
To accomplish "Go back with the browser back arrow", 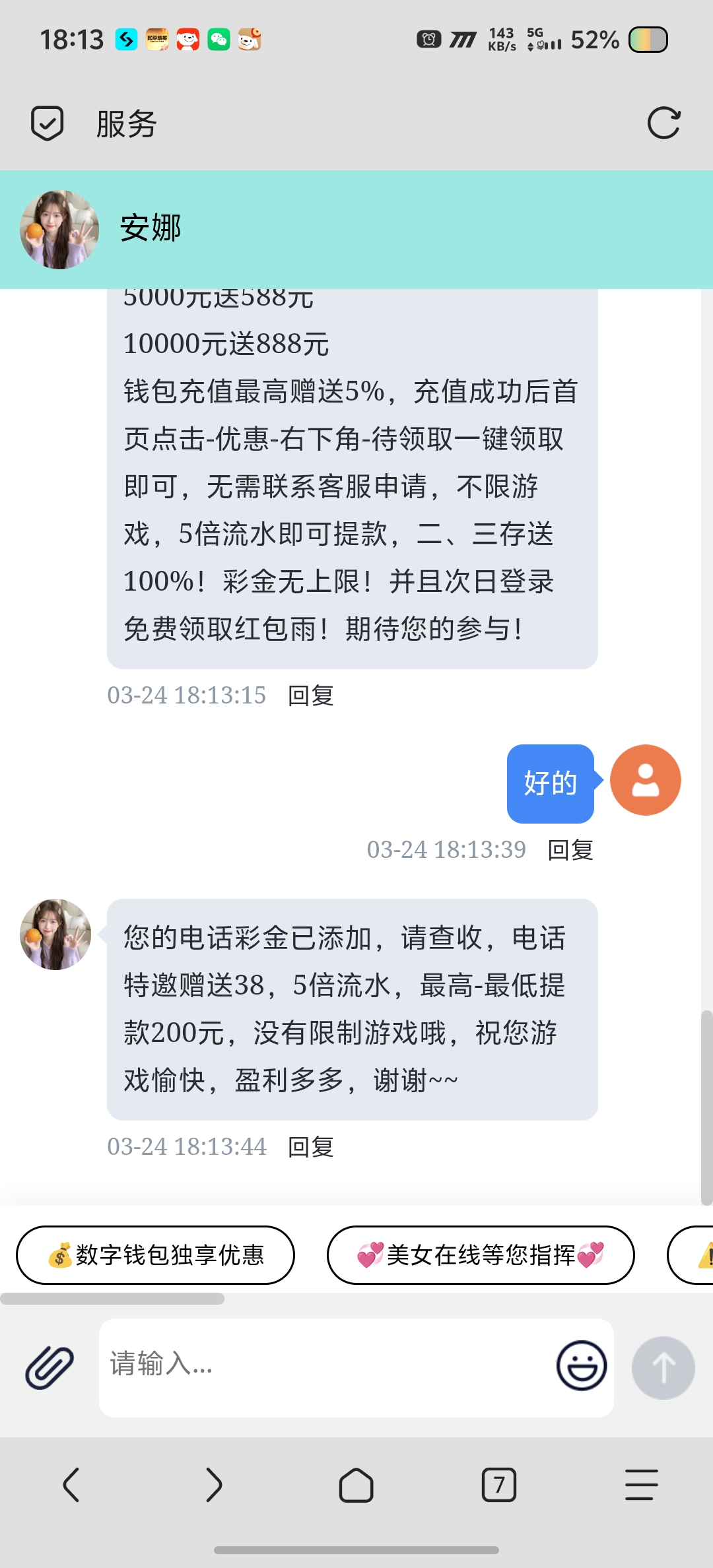I will pos(71,1485).
